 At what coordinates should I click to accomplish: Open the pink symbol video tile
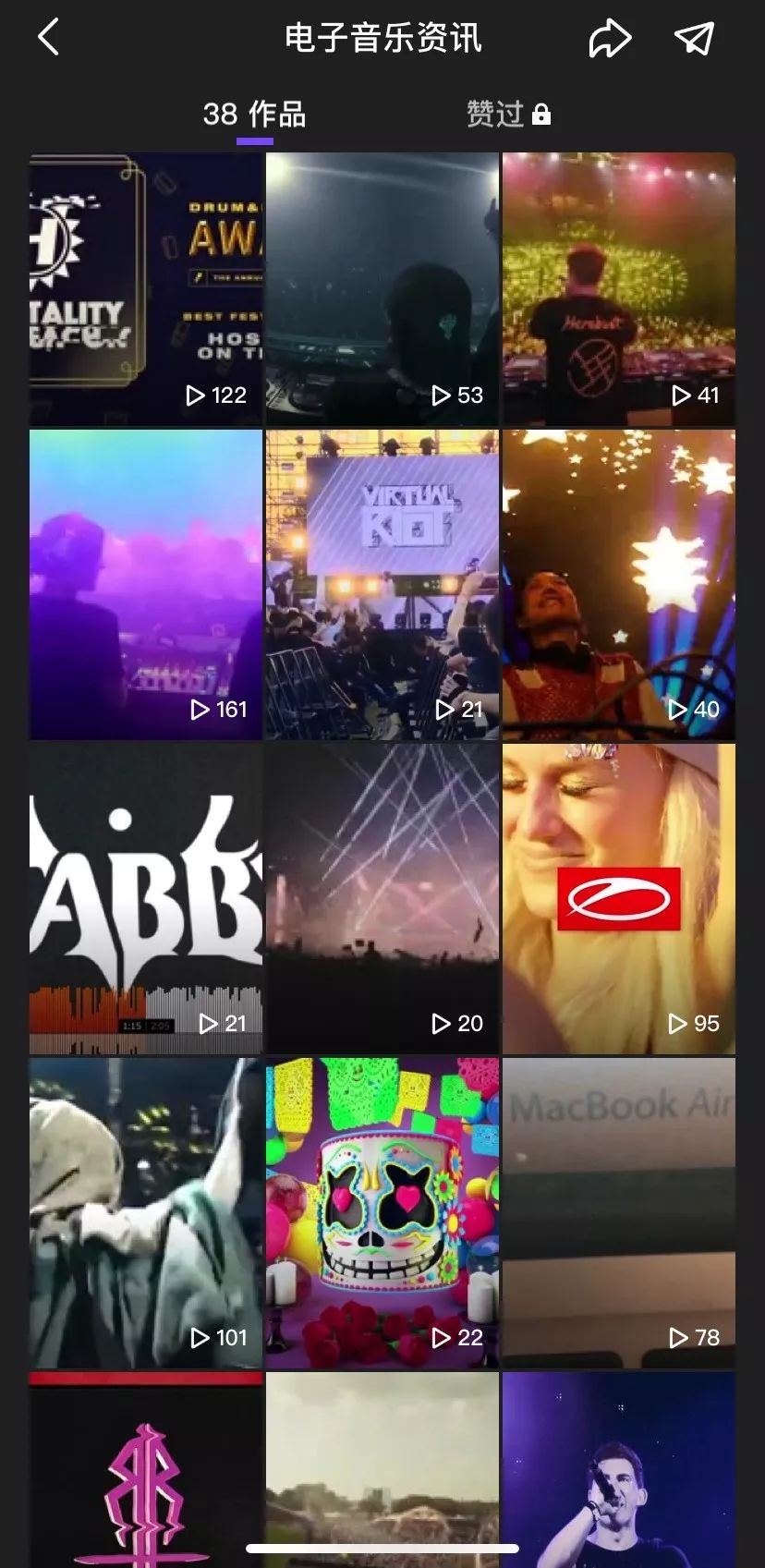click(146, 1469)
